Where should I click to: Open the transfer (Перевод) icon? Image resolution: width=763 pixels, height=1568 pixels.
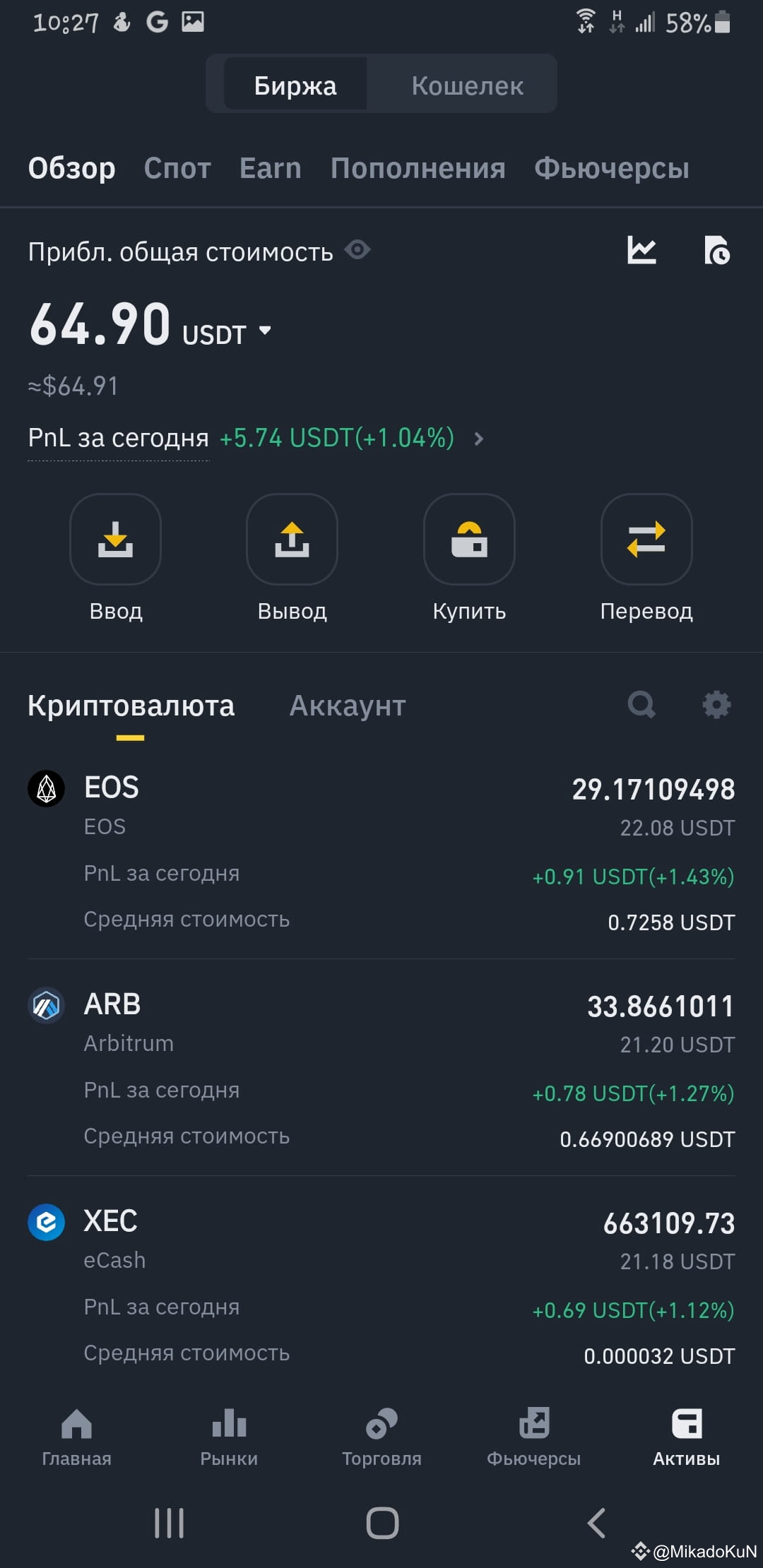(646, 540)
